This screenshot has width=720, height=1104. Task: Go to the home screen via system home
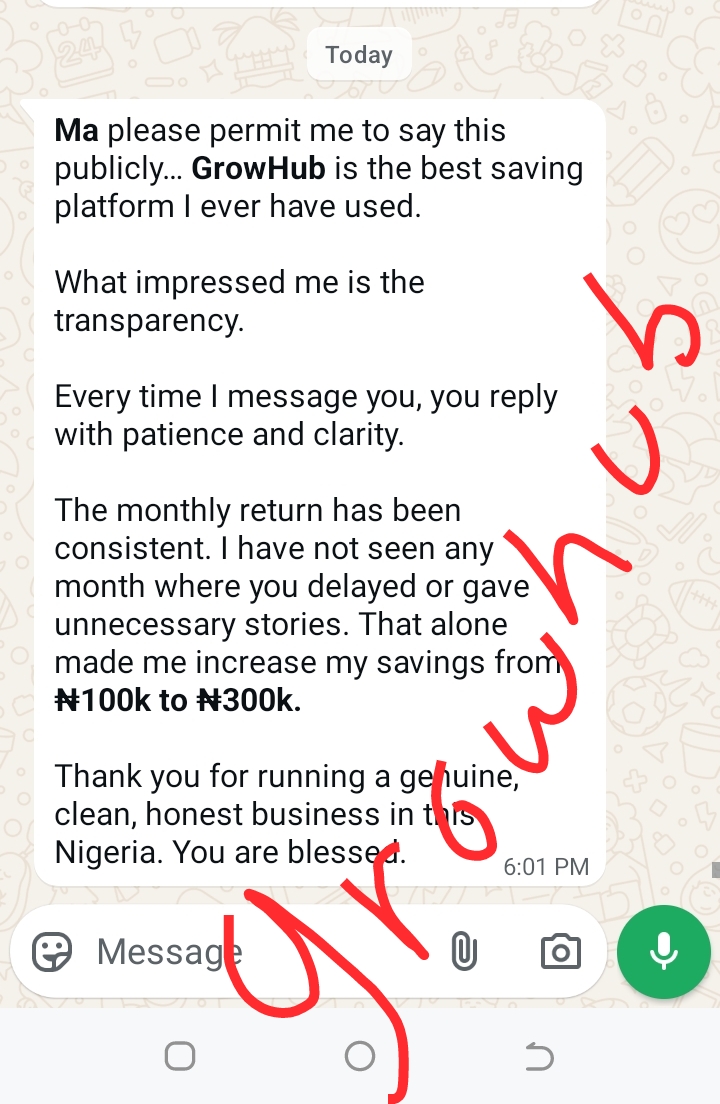coord(359,1056)
